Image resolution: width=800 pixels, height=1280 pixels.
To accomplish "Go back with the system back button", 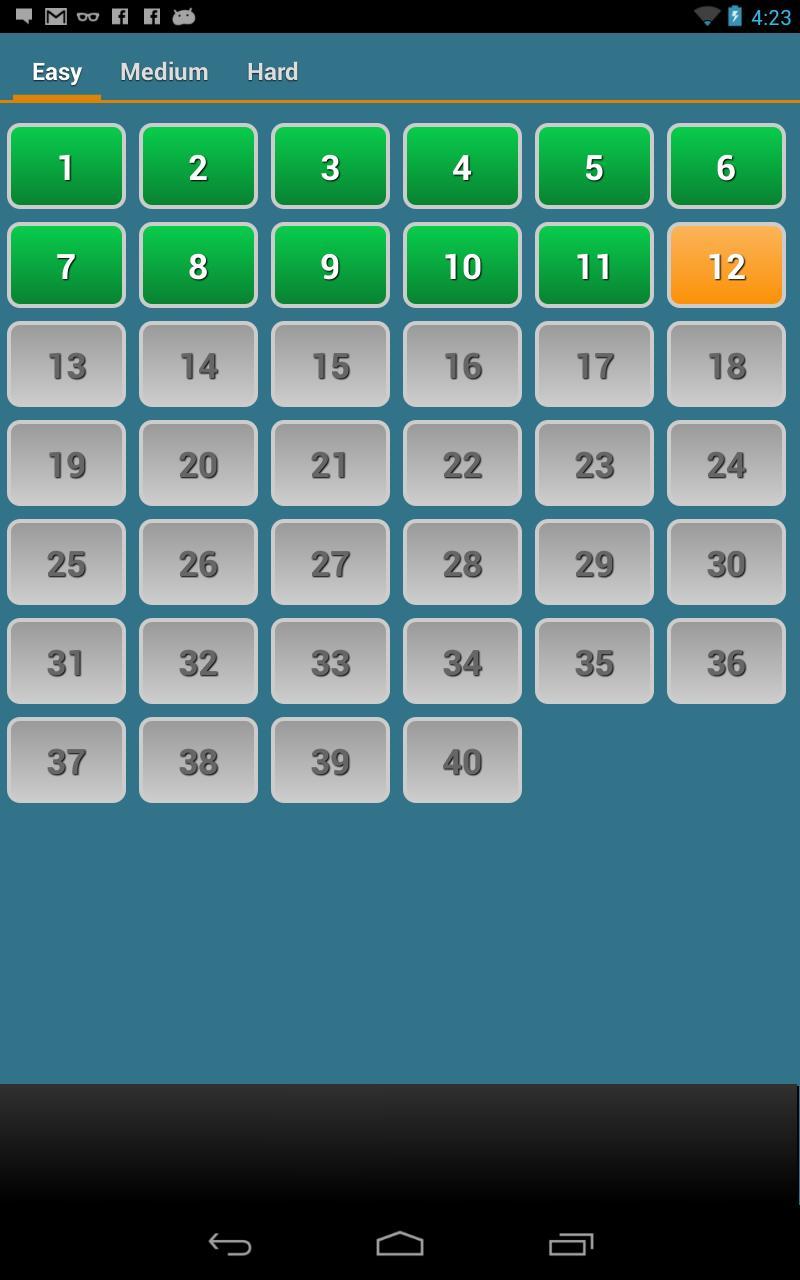I will 229,1244.
